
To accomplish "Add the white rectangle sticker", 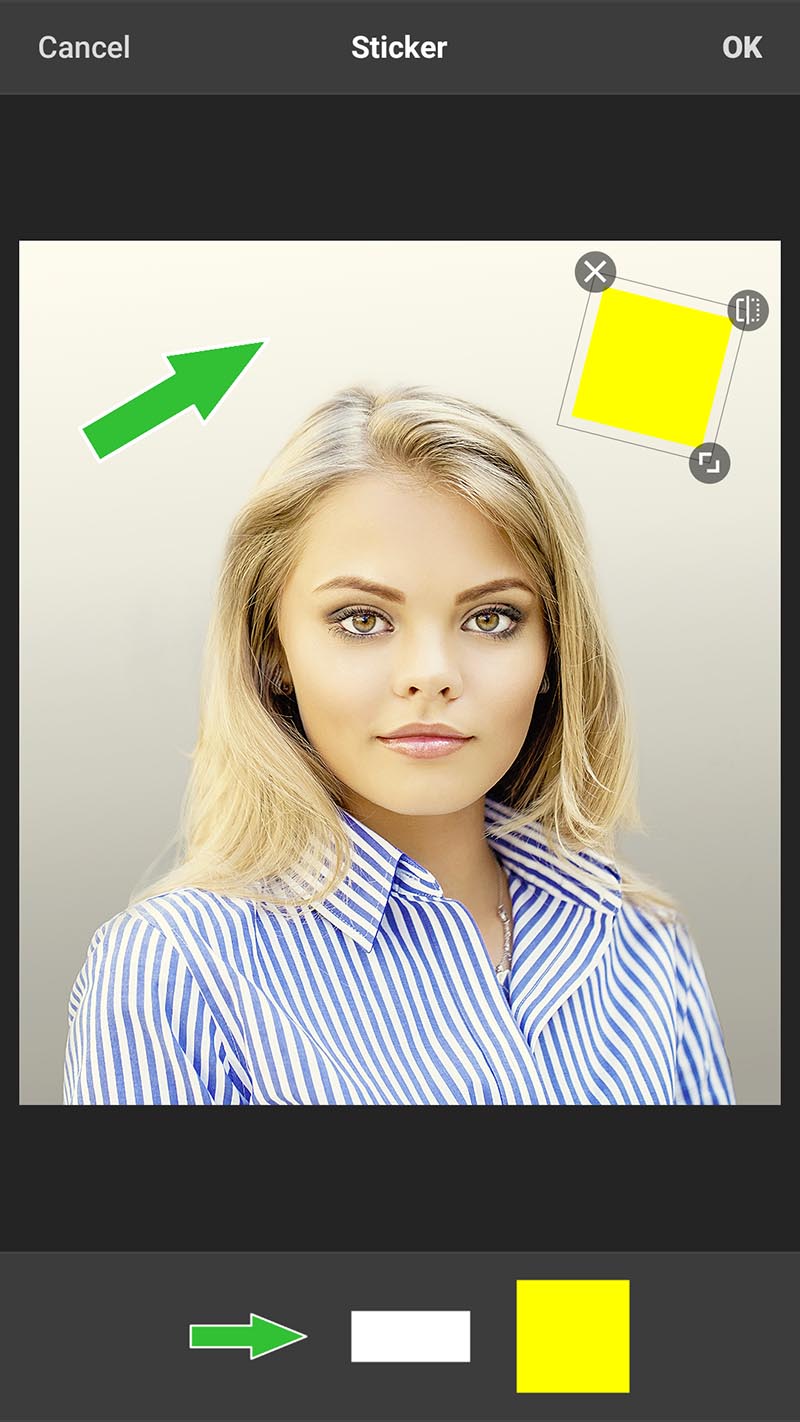I will point(410,1336).
